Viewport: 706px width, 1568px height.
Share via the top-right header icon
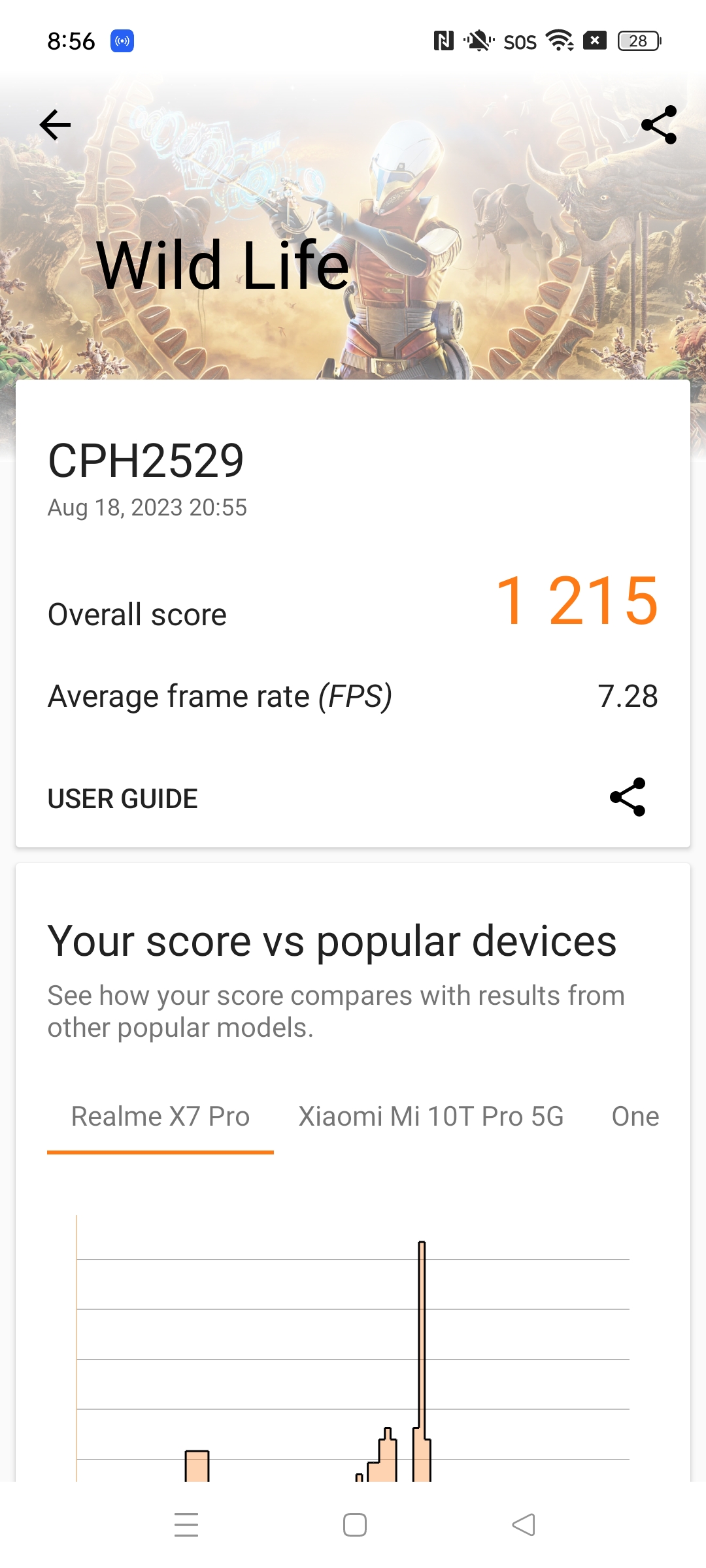[659, 125]
